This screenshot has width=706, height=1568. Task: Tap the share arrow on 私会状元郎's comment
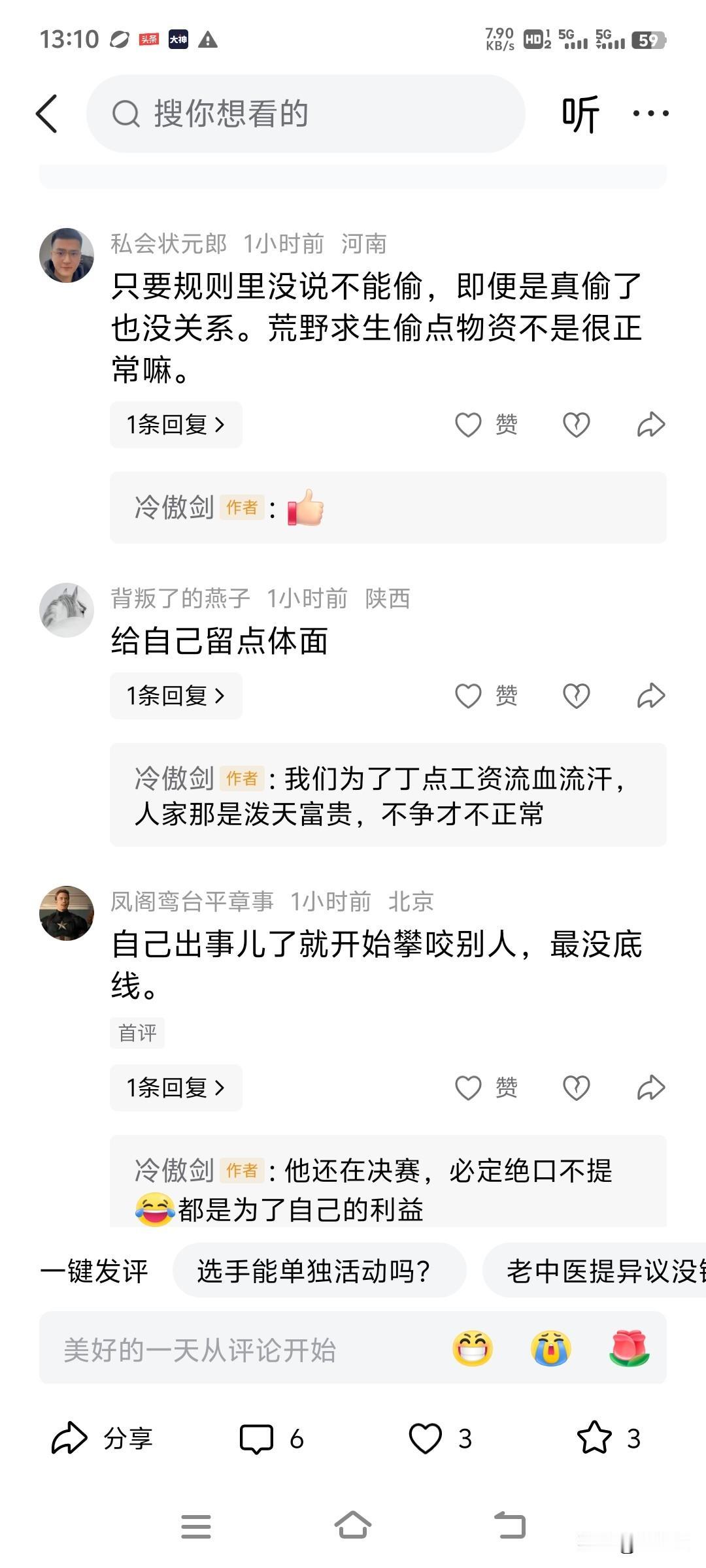tap(649, 424)
